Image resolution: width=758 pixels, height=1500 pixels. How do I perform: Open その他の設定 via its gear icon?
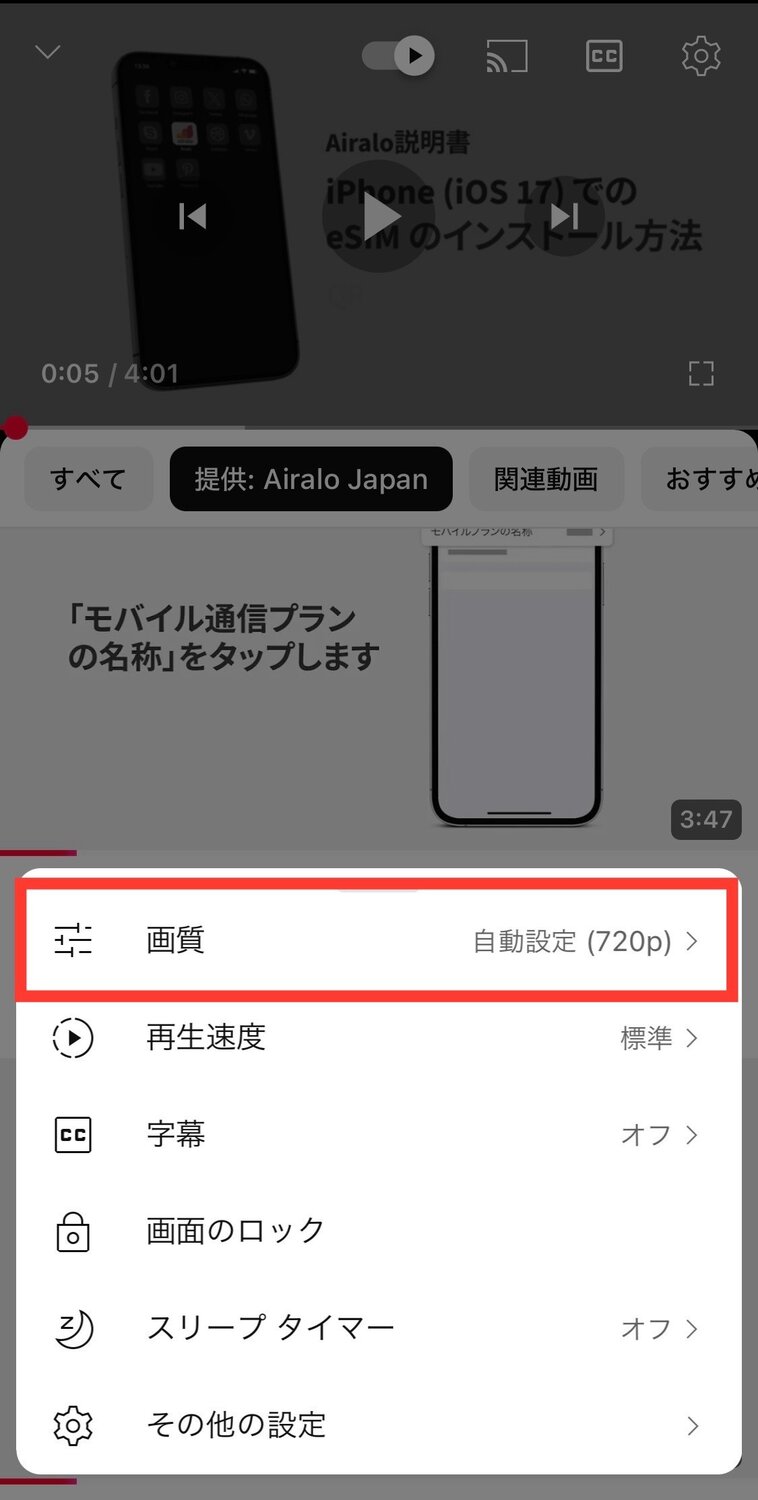[72, 1426]
